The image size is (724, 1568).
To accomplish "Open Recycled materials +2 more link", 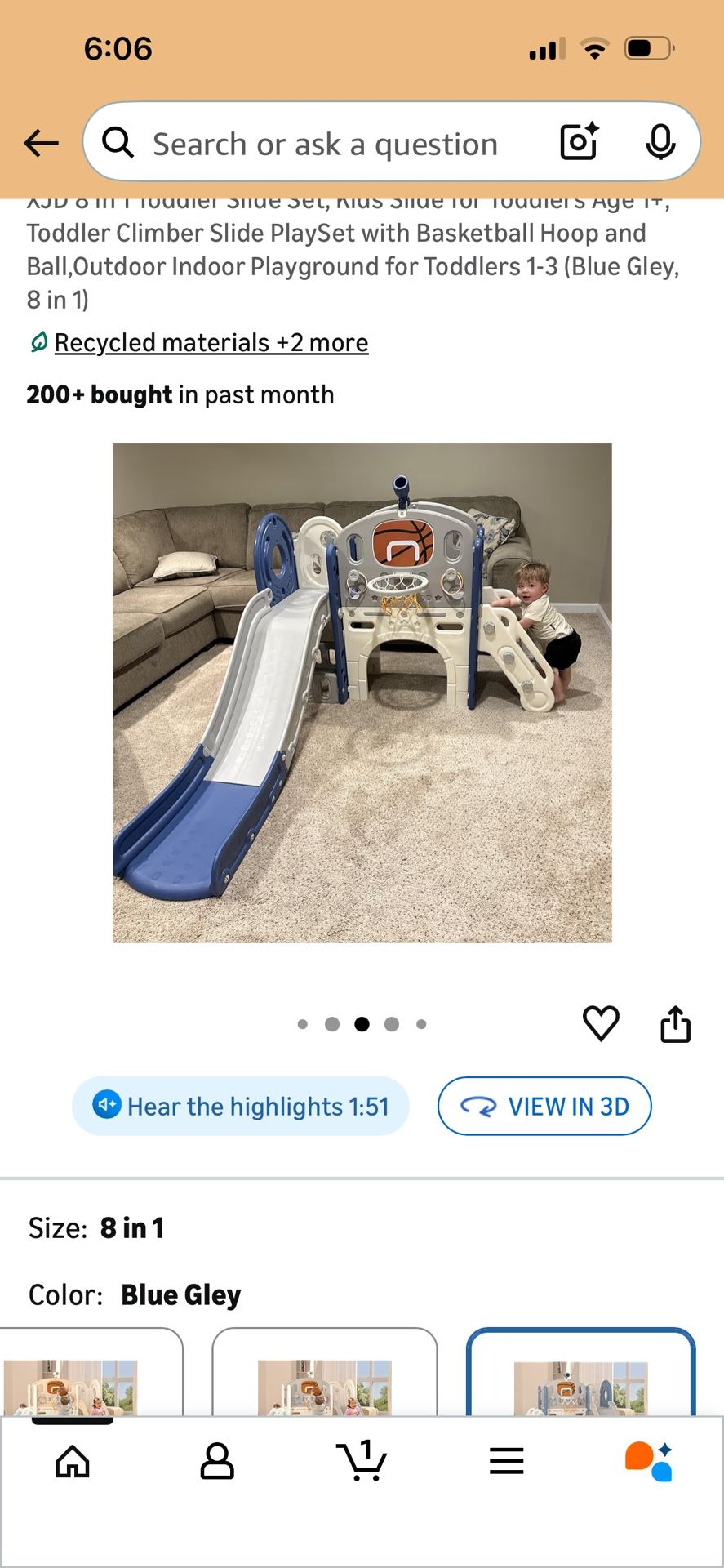I will point(211,342).
